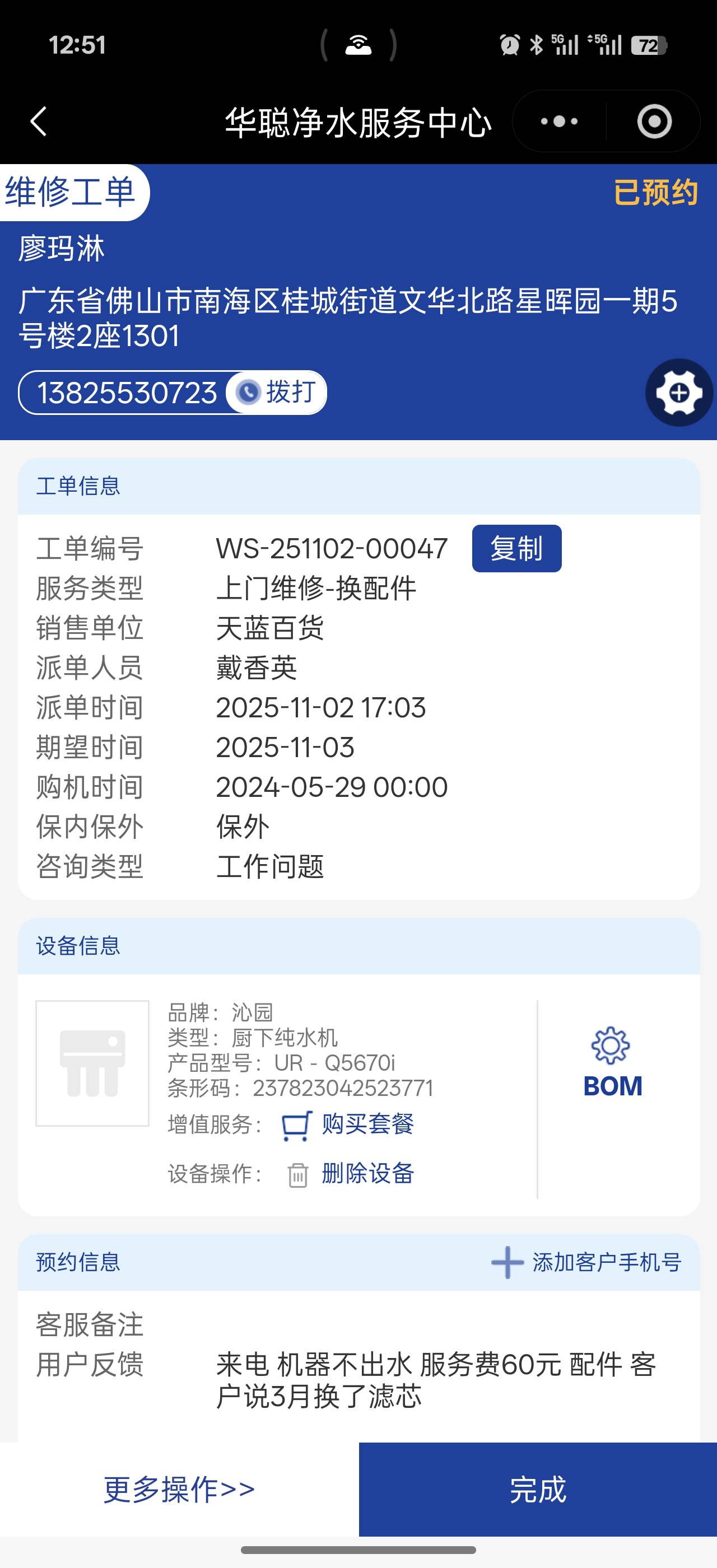Add a customer phone via 添加客户手机号
Screen dimensions: 717x1568
click(x=586, y=1262)
